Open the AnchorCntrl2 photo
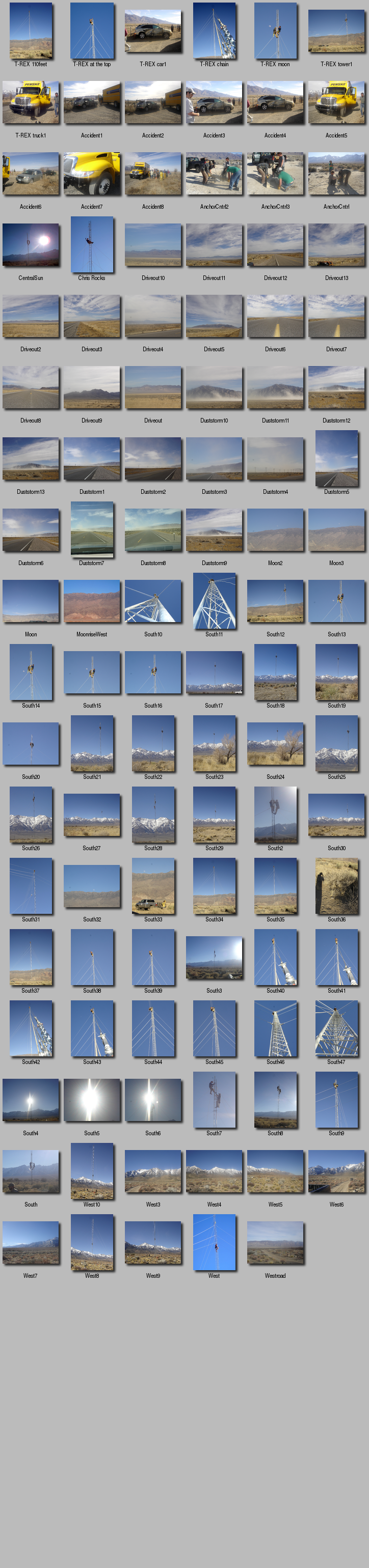Screen dimensions: 369x1568 (214, 174)
